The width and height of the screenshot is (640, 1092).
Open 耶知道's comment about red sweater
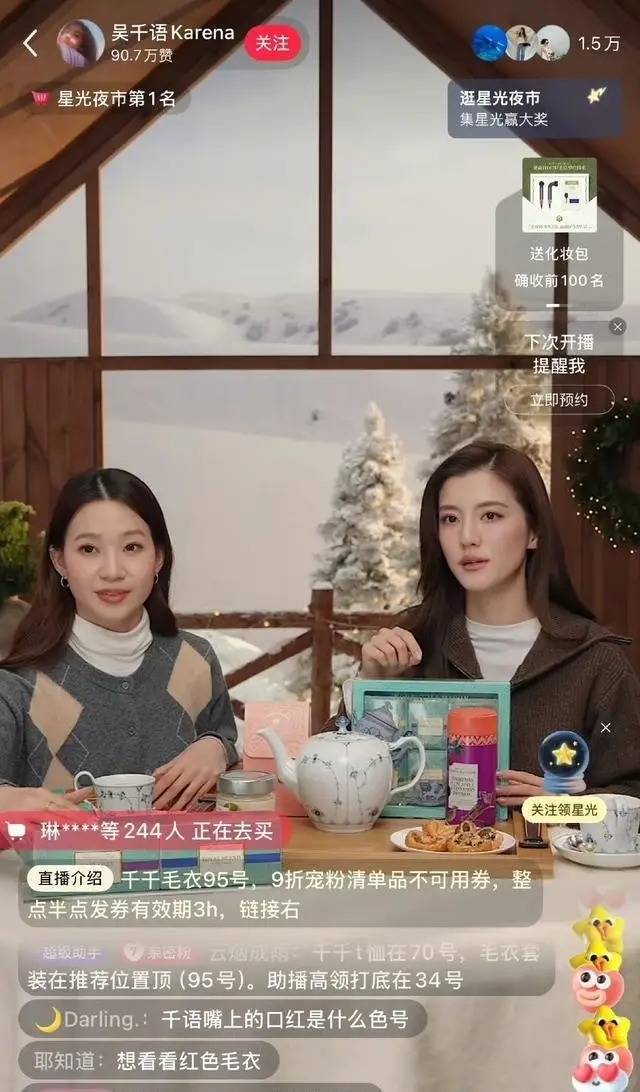point(148,1061)
